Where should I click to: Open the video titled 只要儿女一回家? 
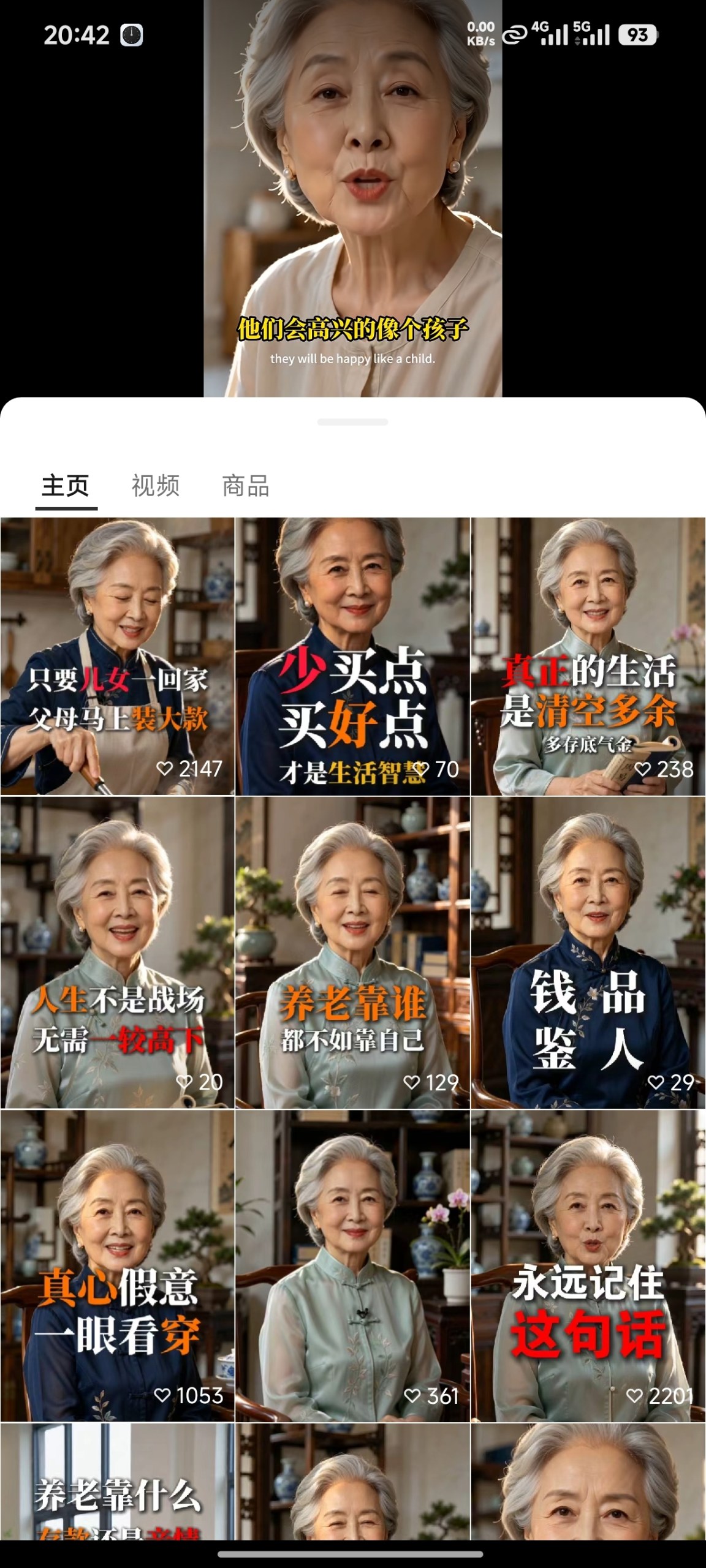[x=118, y=657]
